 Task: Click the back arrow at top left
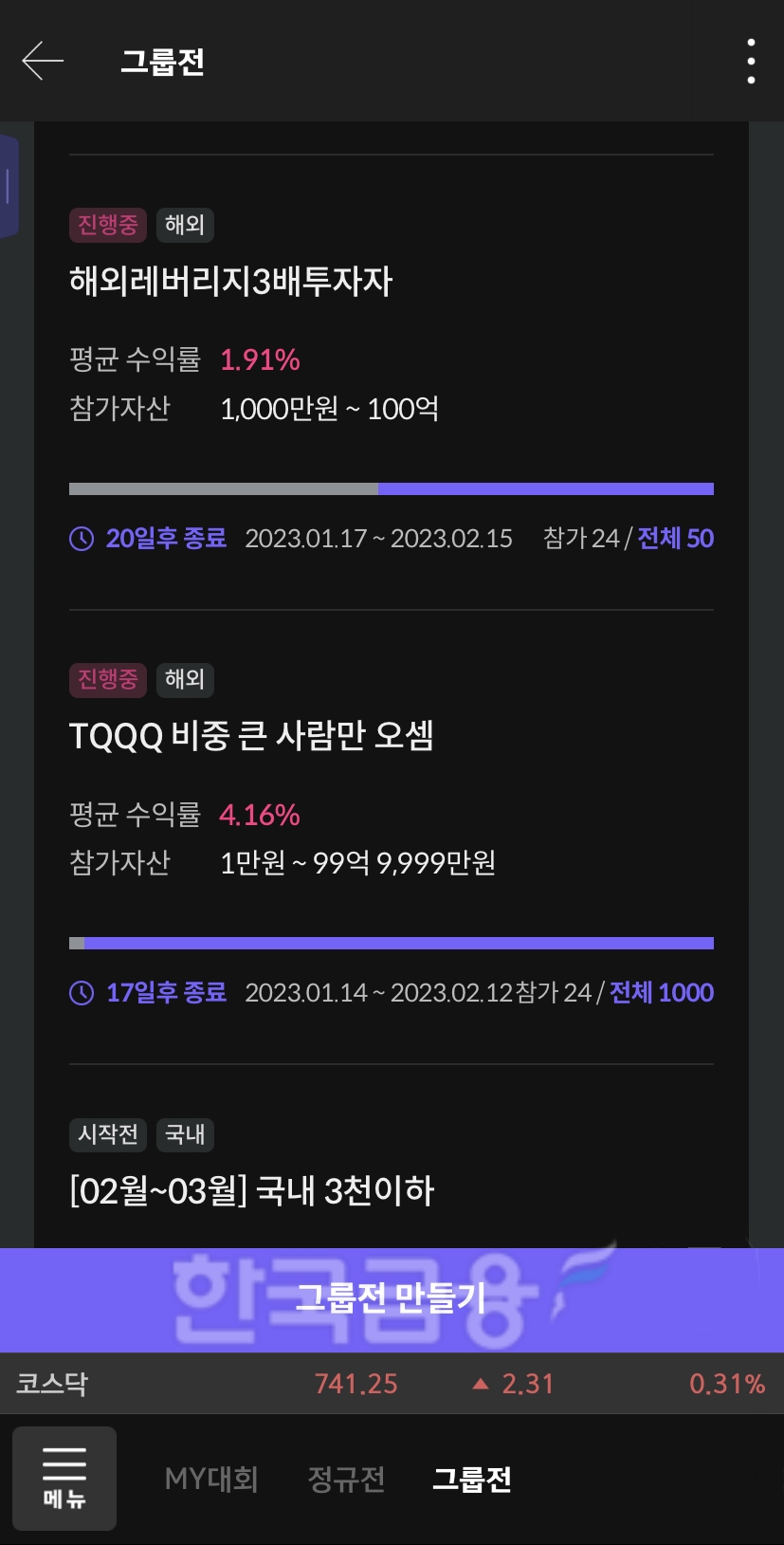(x=40, y=60)
